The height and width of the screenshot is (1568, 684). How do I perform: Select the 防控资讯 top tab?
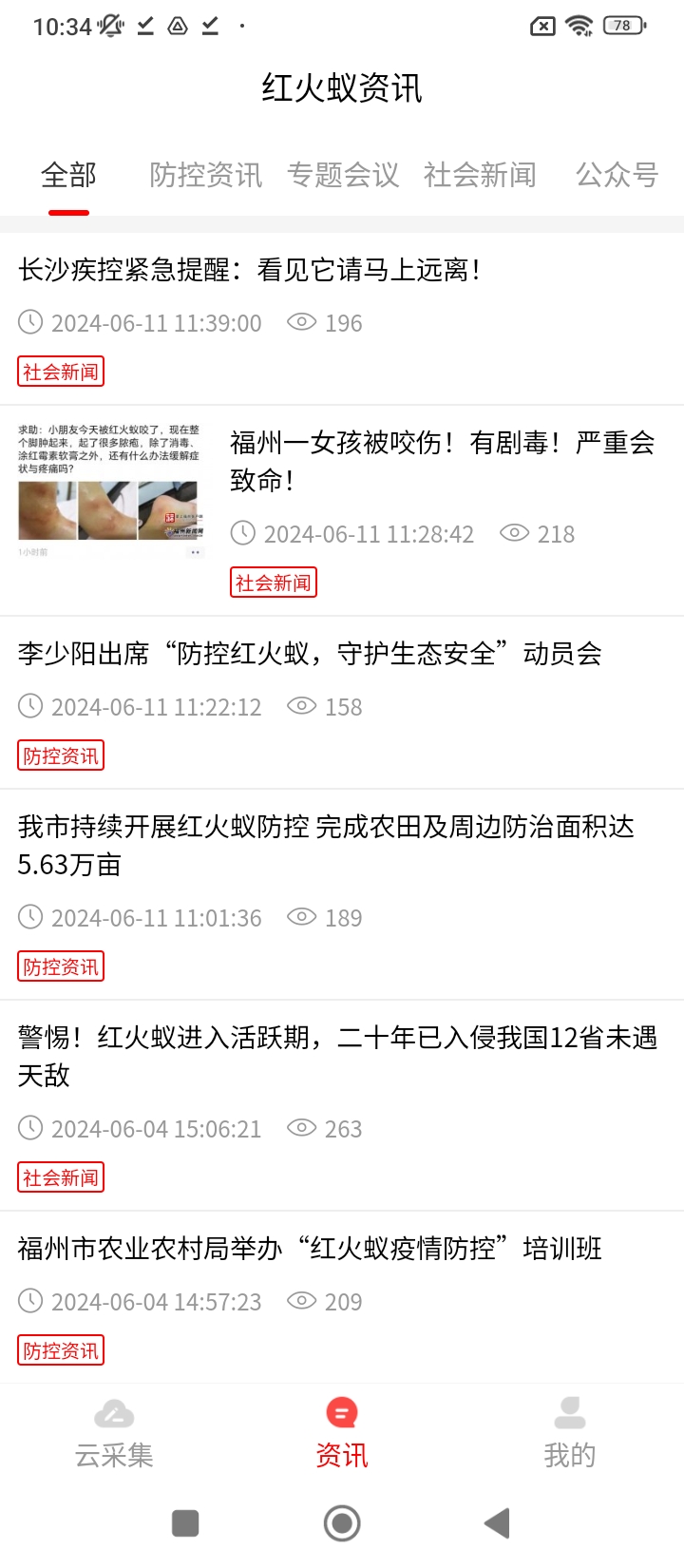[205, 176]
